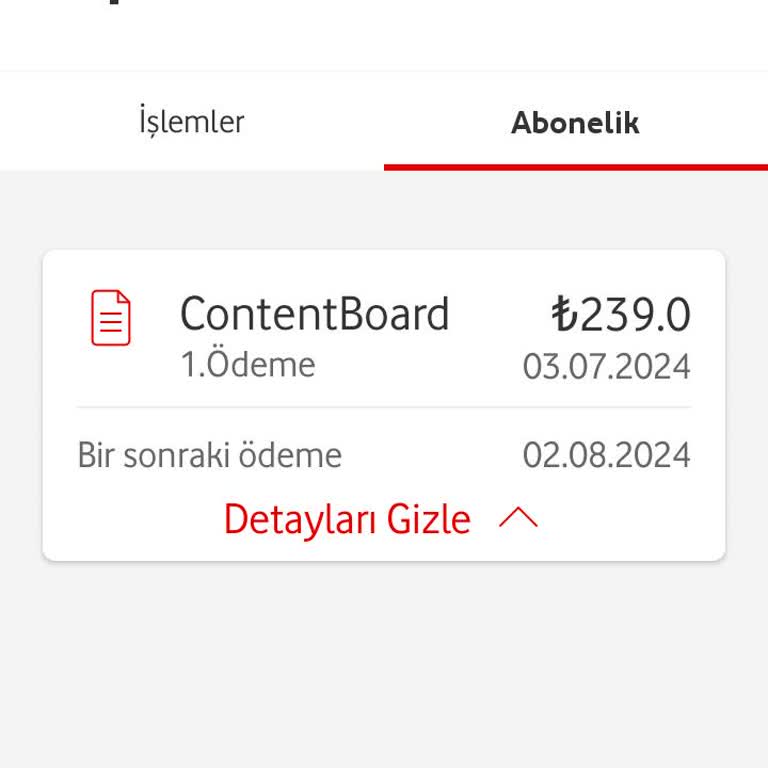Select the Abonelik tab
The image size is (768, 768).
575,123
